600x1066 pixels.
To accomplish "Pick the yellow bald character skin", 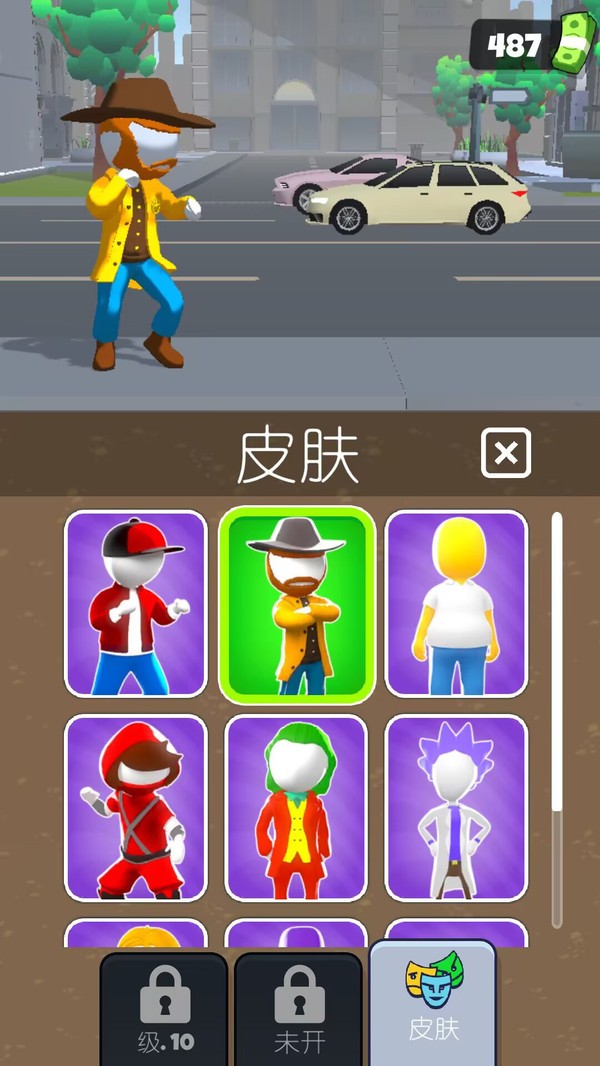I will (456, 603).
